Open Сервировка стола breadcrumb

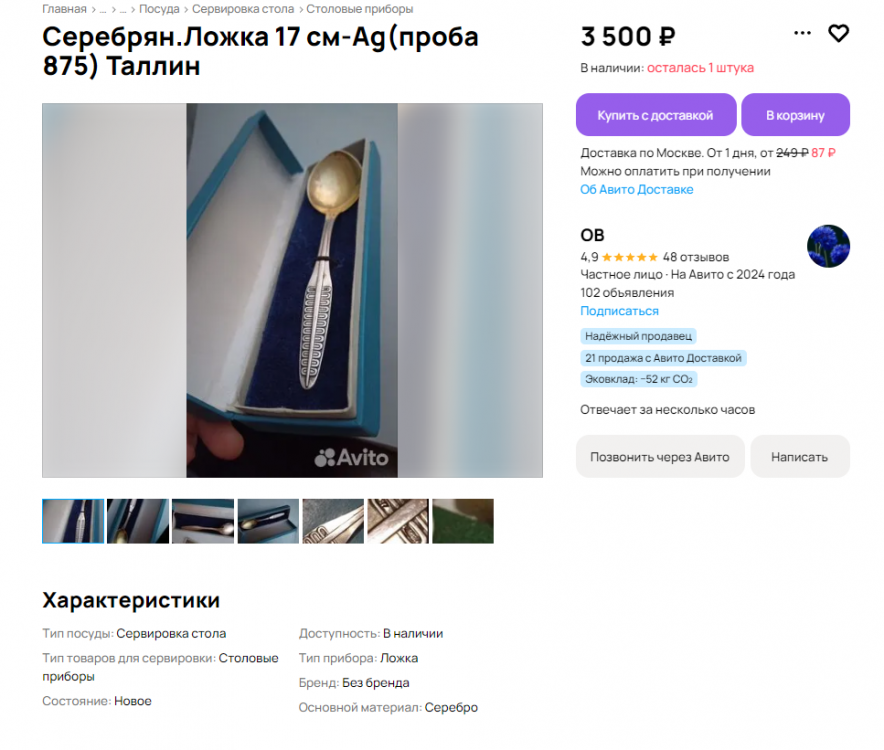[243, 9]
